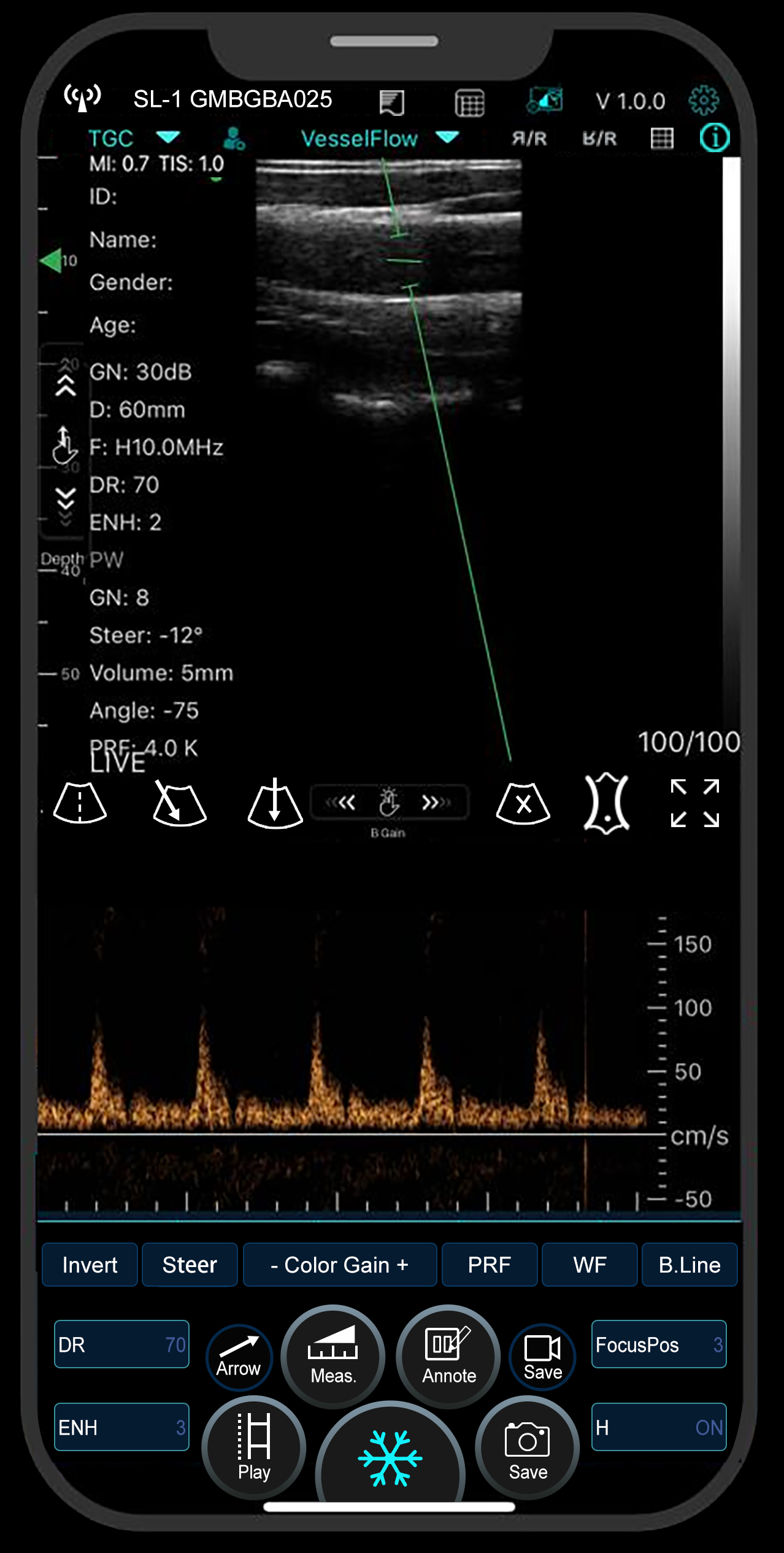Image resolution: width=784 pixels, height=1553 pixels.
Task: Adjust PRF setting
Action: click(489, 1265)
